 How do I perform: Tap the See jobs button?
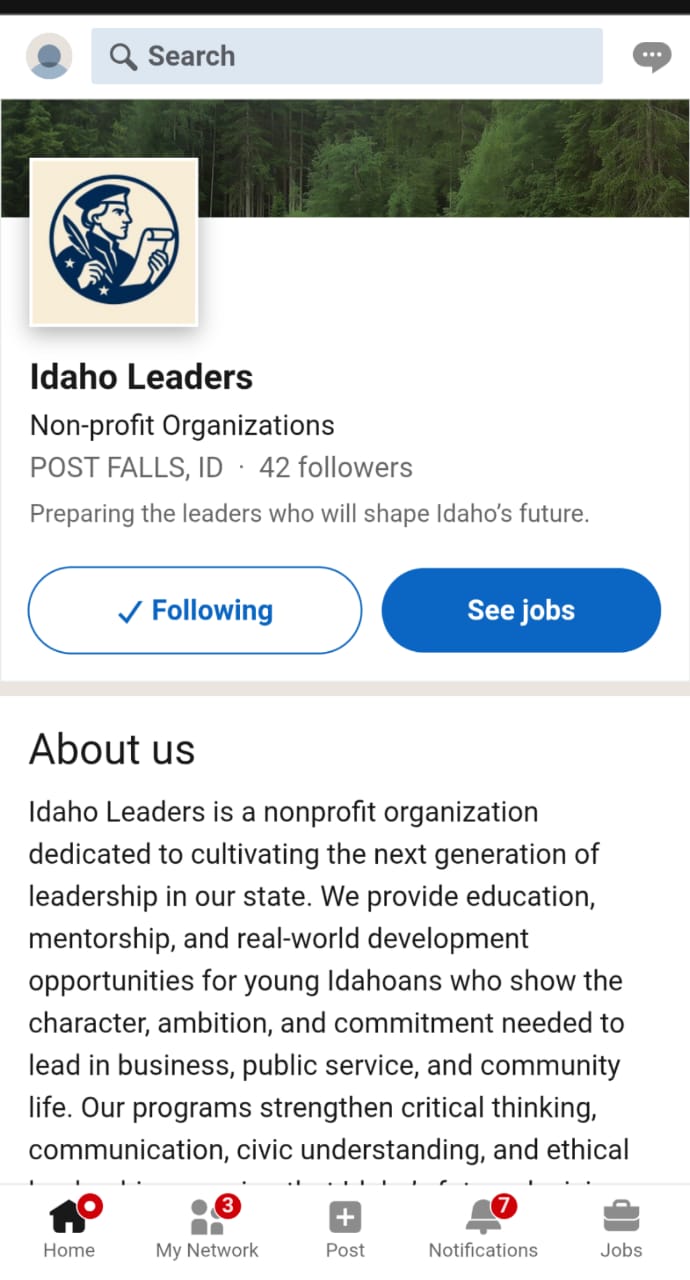pyautogui.click(x=521, y=610)
